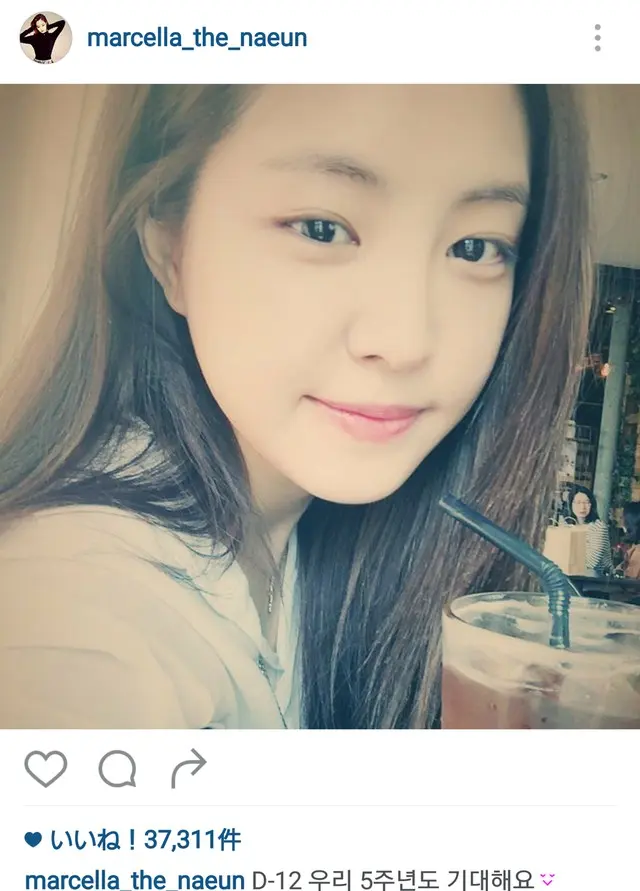Open marcella_the_naeun username in the caption
This screenshot has height=891, width=640.
coord(134,879)
